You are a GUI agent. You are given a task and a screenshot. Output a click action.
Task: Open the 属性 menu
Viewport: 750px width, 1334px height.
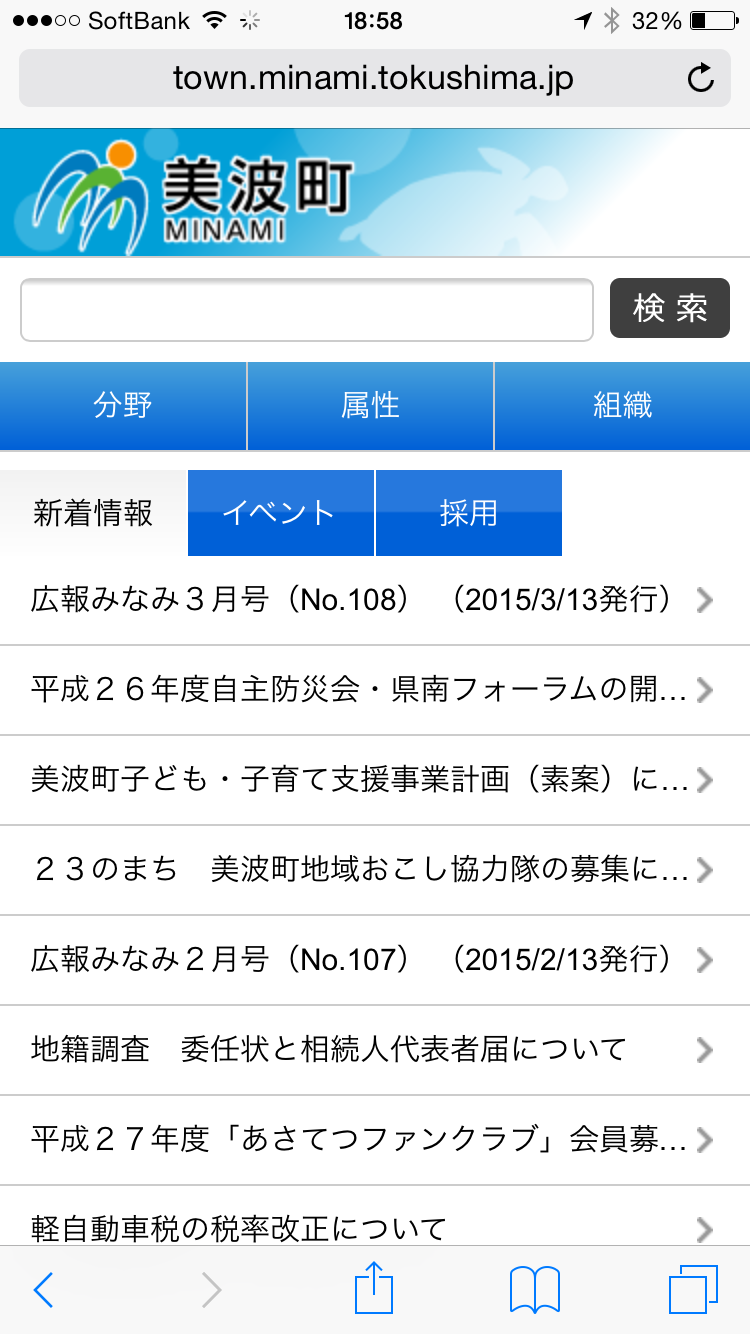tap(370, 406)
